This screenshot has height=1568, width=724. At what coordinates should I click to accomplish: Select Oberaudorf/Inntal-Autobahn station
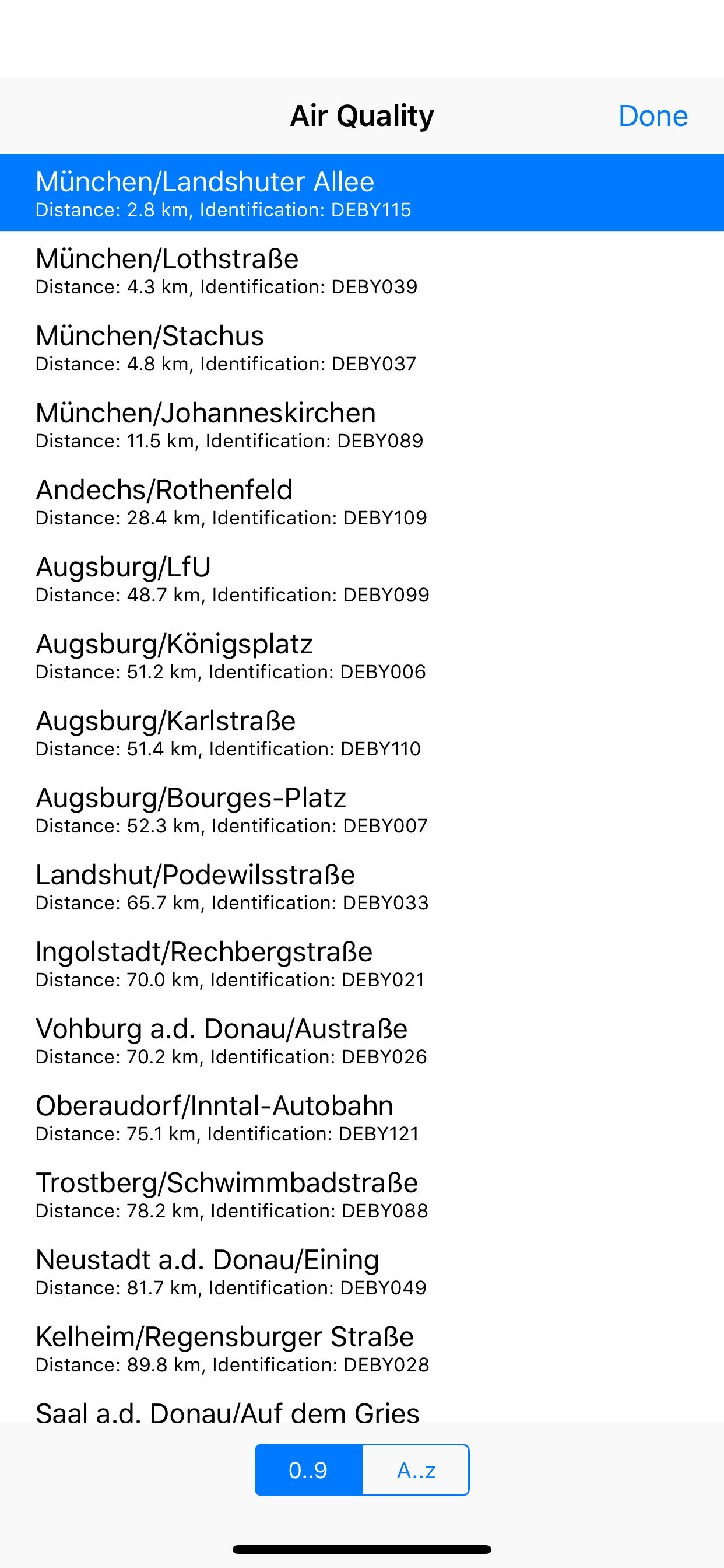coord(362,1116)
